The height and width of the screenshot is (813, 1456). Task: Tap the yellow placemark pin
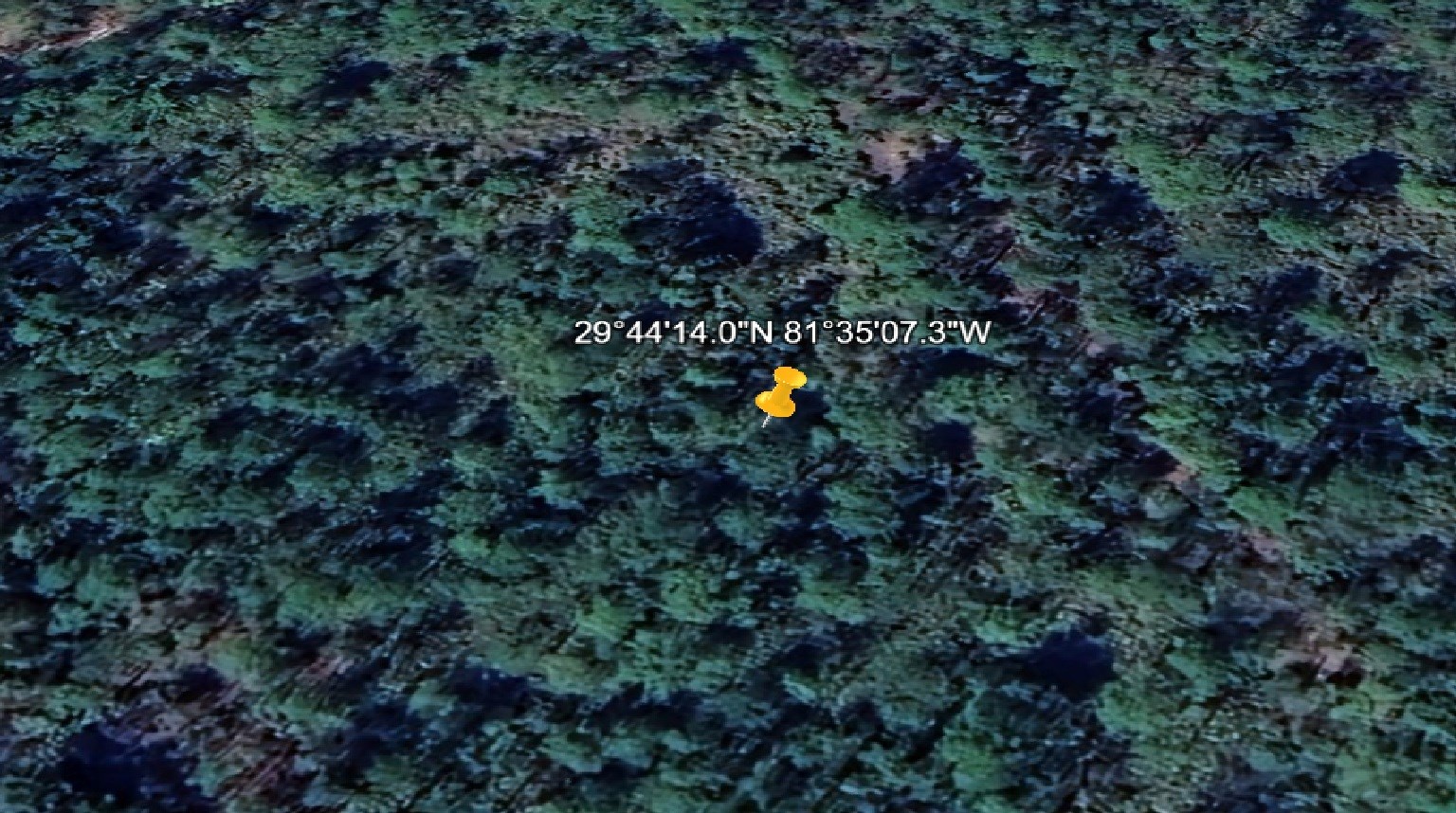780,393
